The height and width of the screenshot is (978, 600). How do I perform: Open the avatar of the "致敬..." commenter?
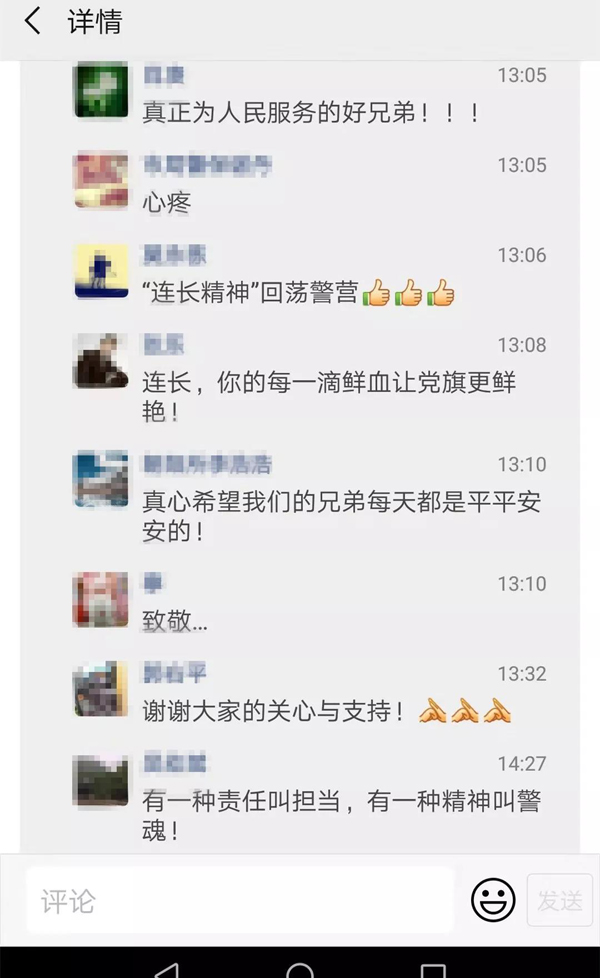[x=100, y=600]
